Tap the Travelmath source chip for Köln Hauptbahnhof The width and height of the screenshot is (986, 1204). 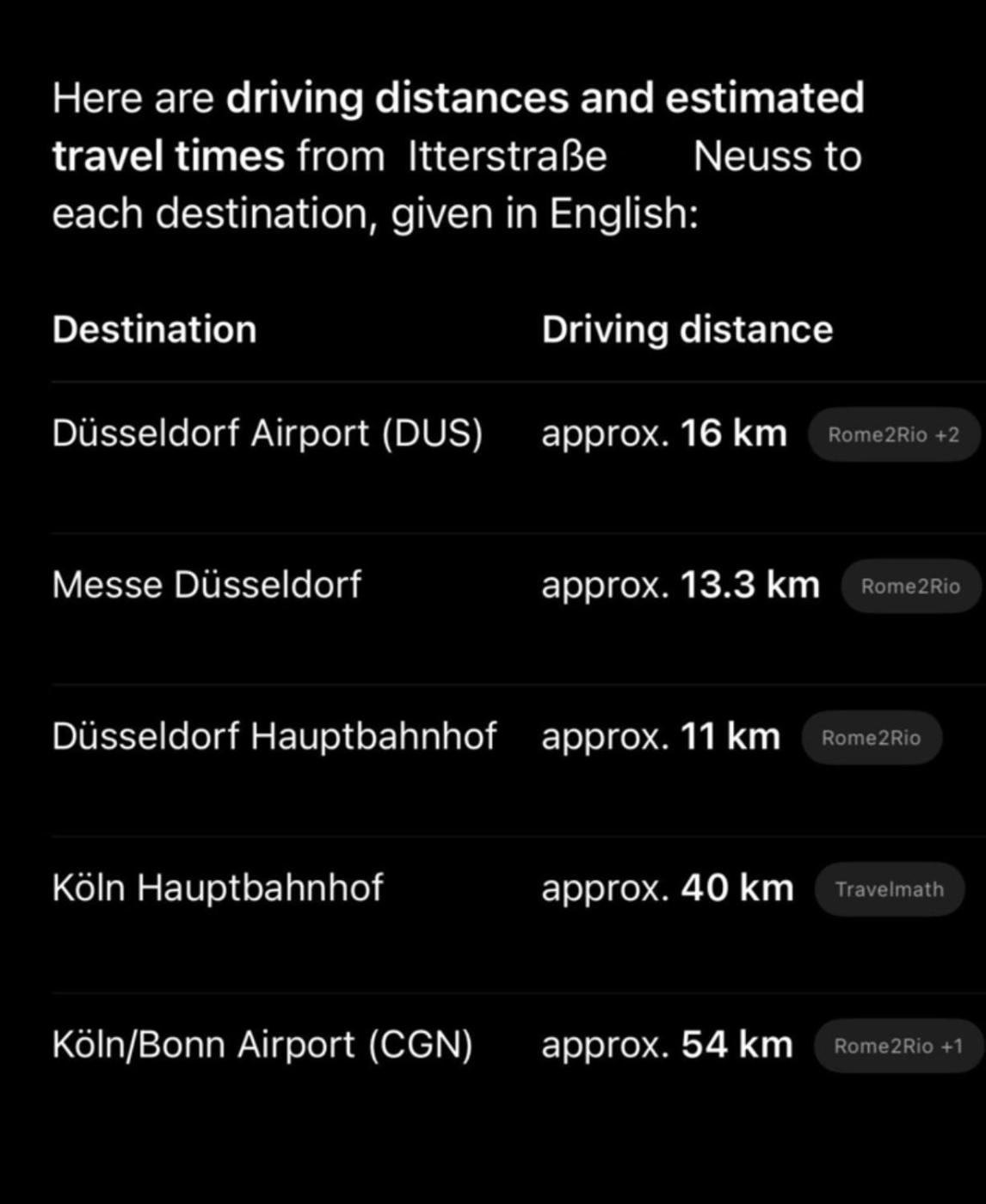889,889
